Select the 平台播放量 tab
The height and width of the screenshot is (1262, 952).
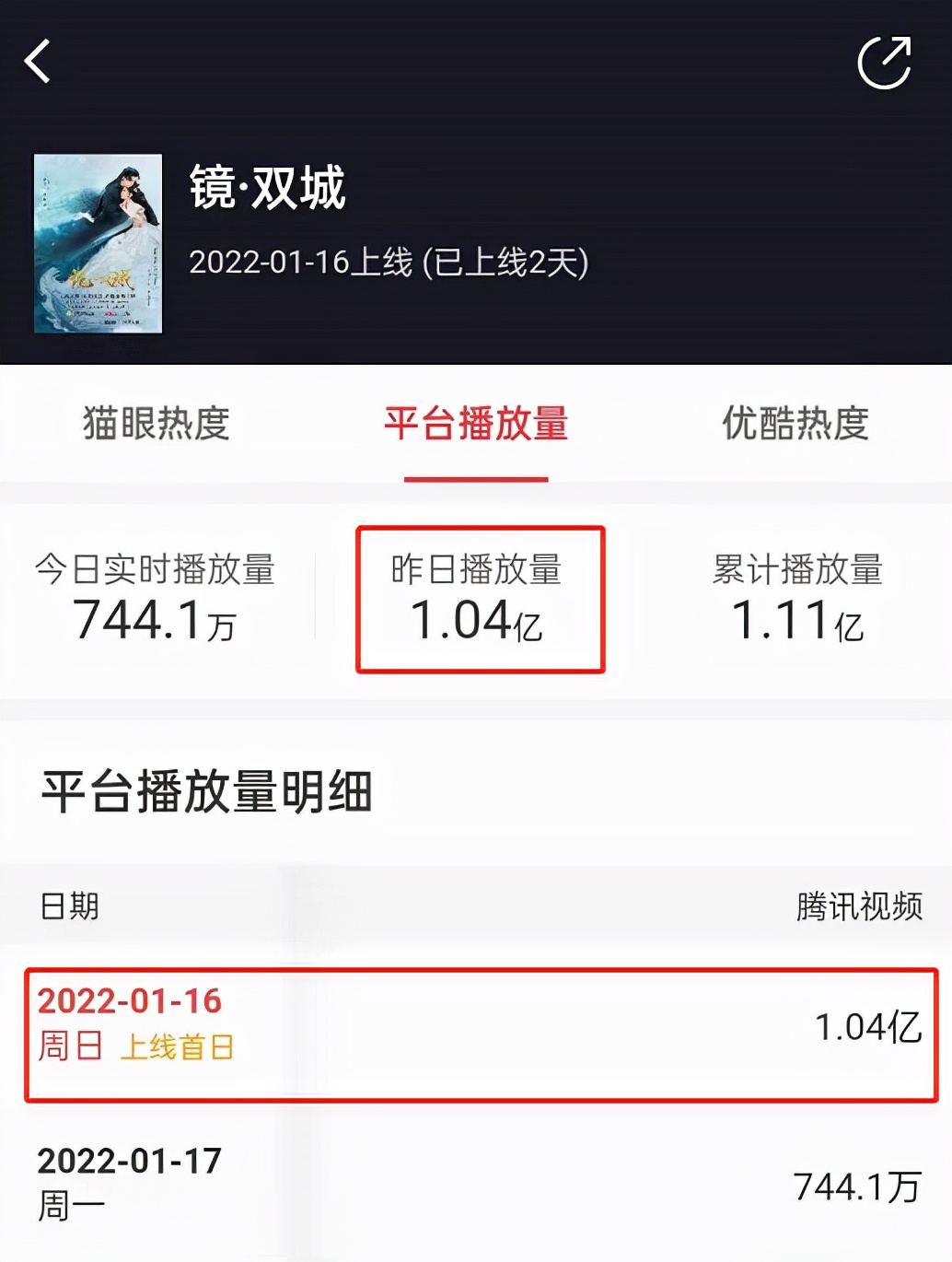click(475, 424)
